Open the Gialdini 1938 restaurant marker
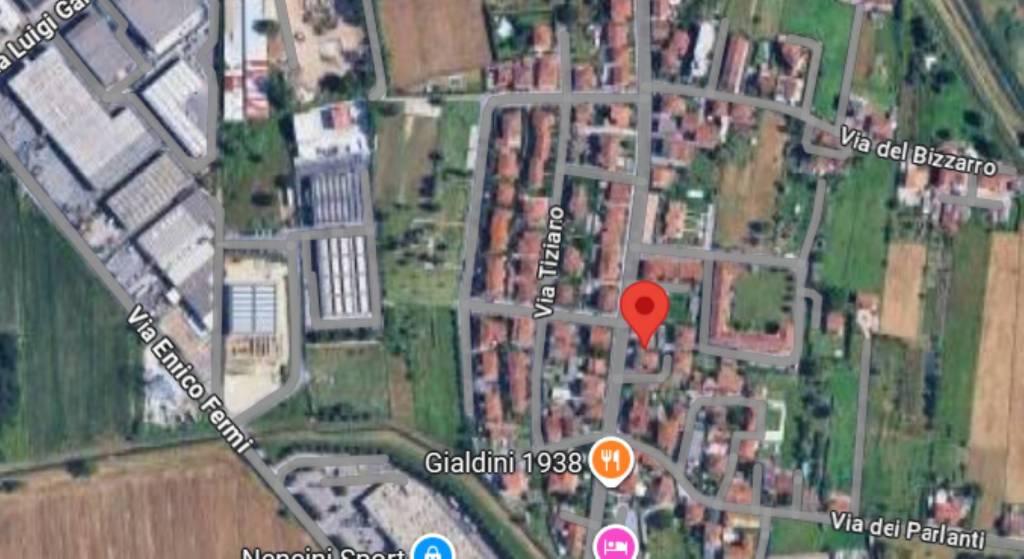 pyautogui.click(x=609, y=460)
